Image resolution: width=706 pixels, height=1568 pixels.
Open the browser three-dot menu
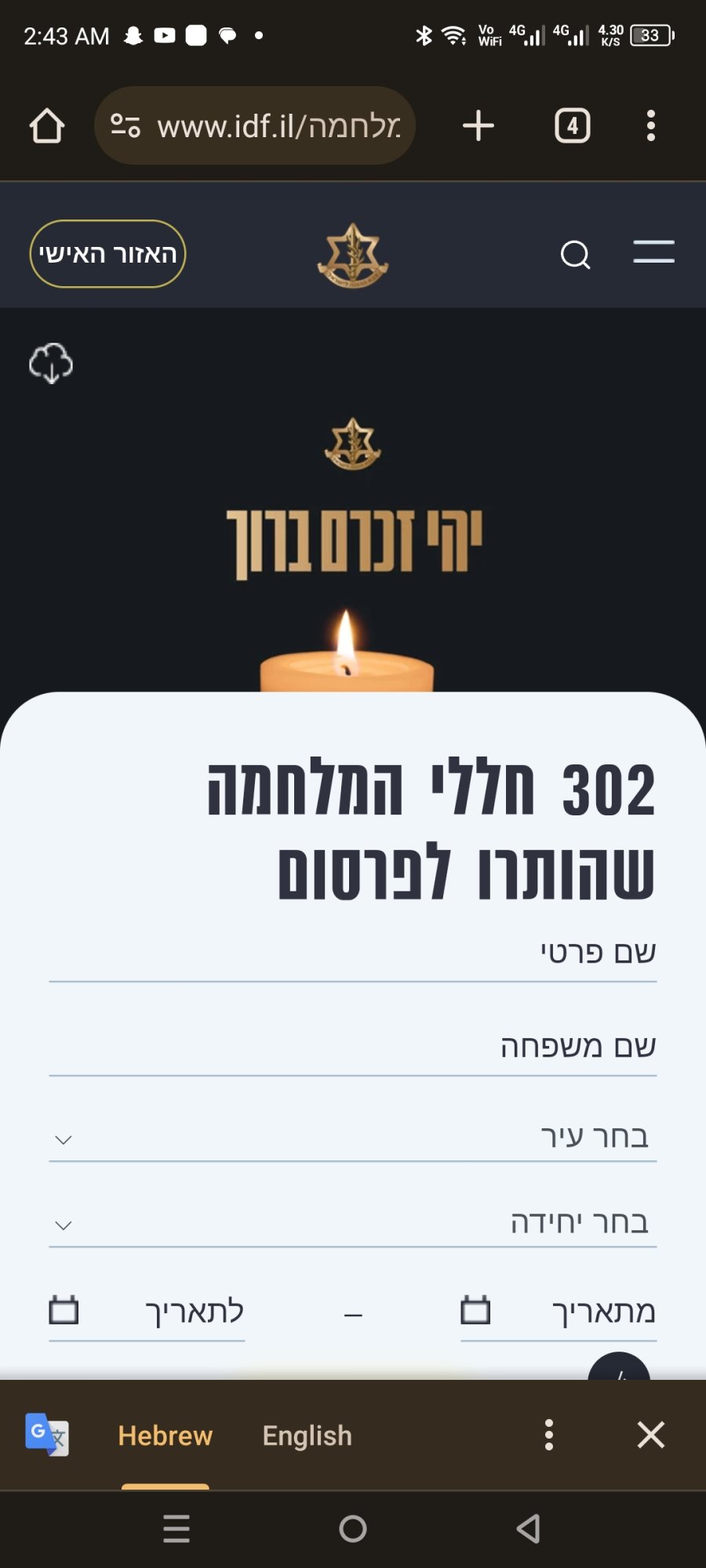pos(650,125)
